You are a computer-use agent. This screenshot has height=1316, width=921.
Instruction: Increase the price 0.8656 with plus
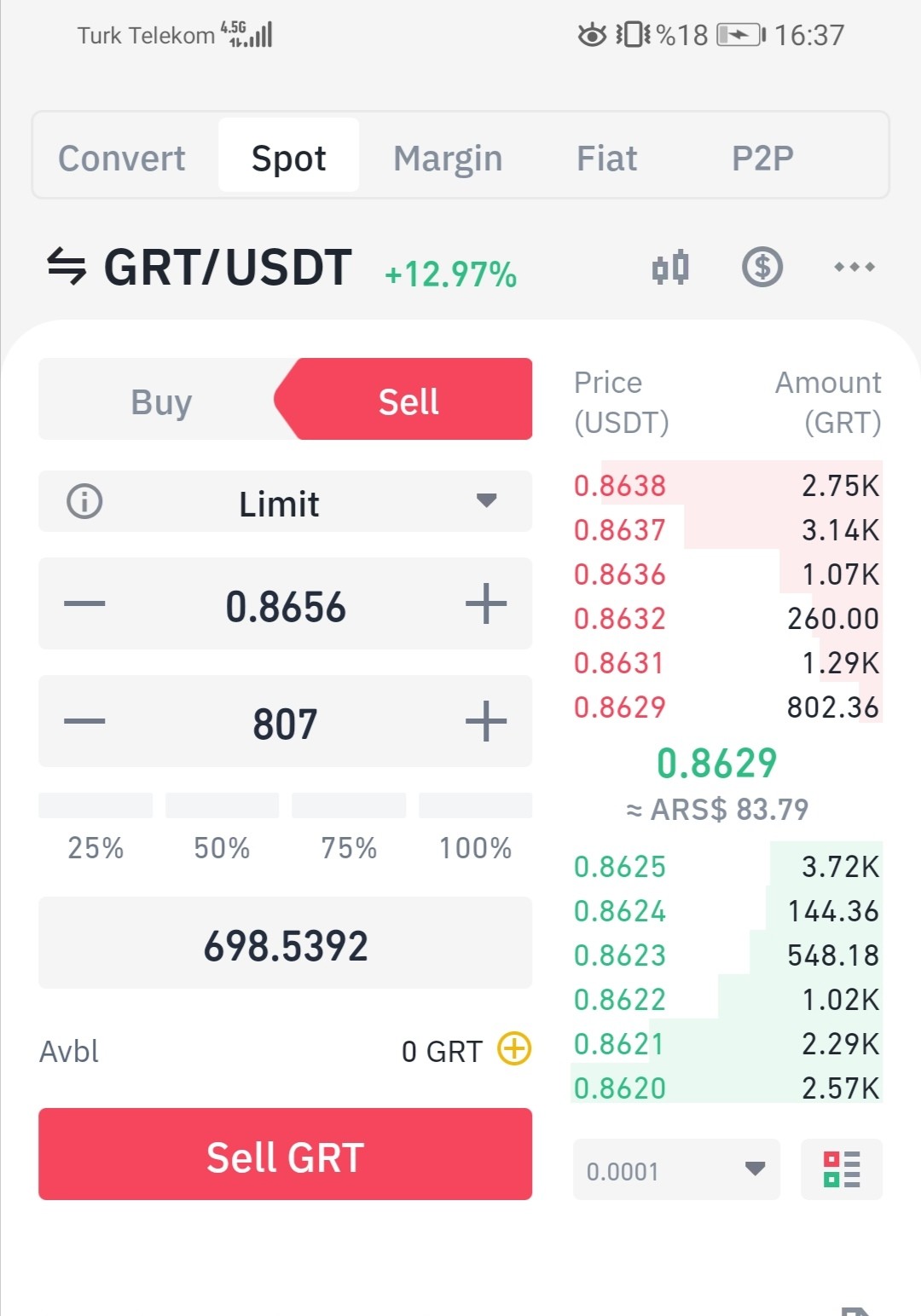coord(486,603)
